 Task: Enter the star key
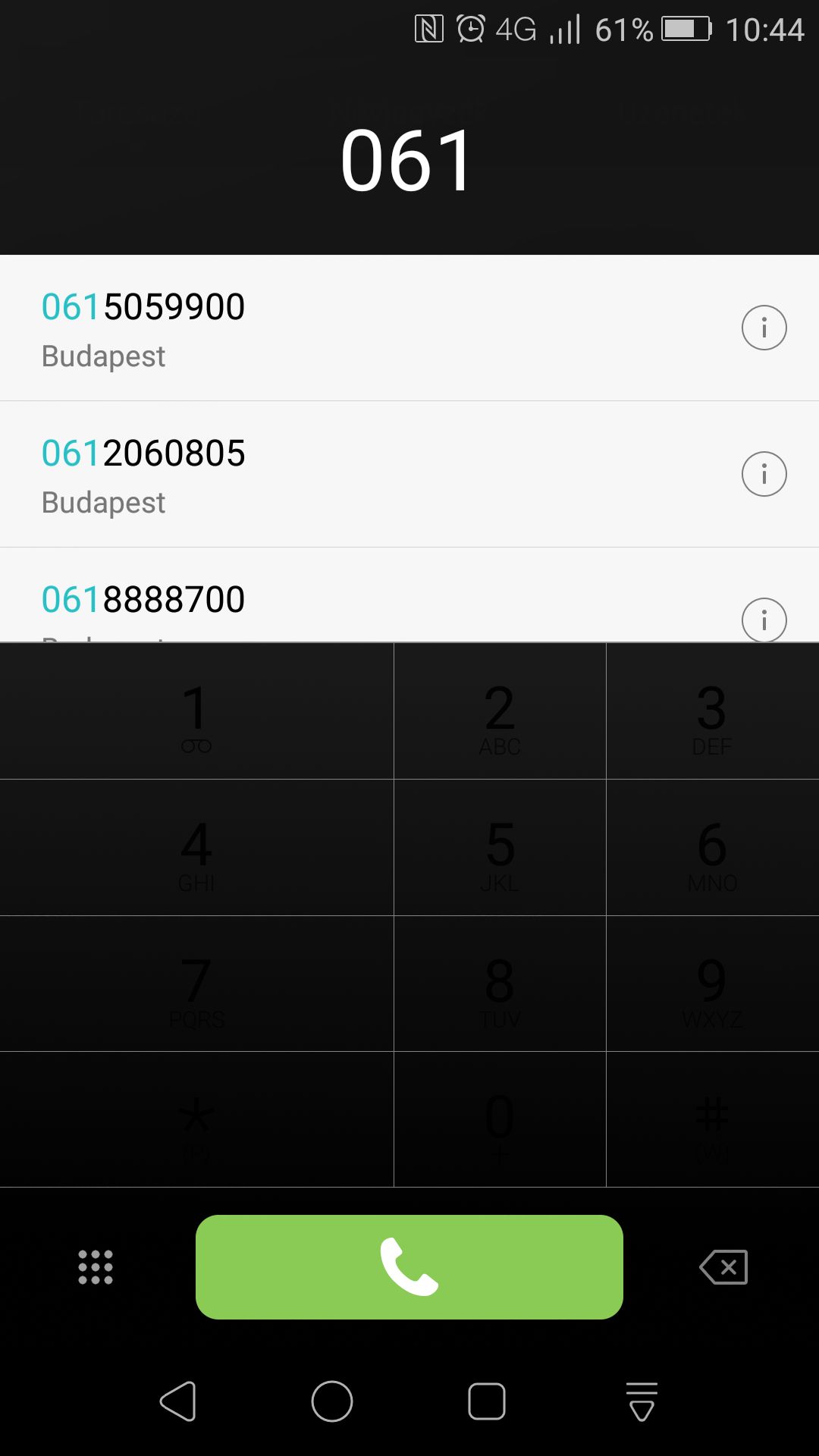click(x=196, y=1119)
